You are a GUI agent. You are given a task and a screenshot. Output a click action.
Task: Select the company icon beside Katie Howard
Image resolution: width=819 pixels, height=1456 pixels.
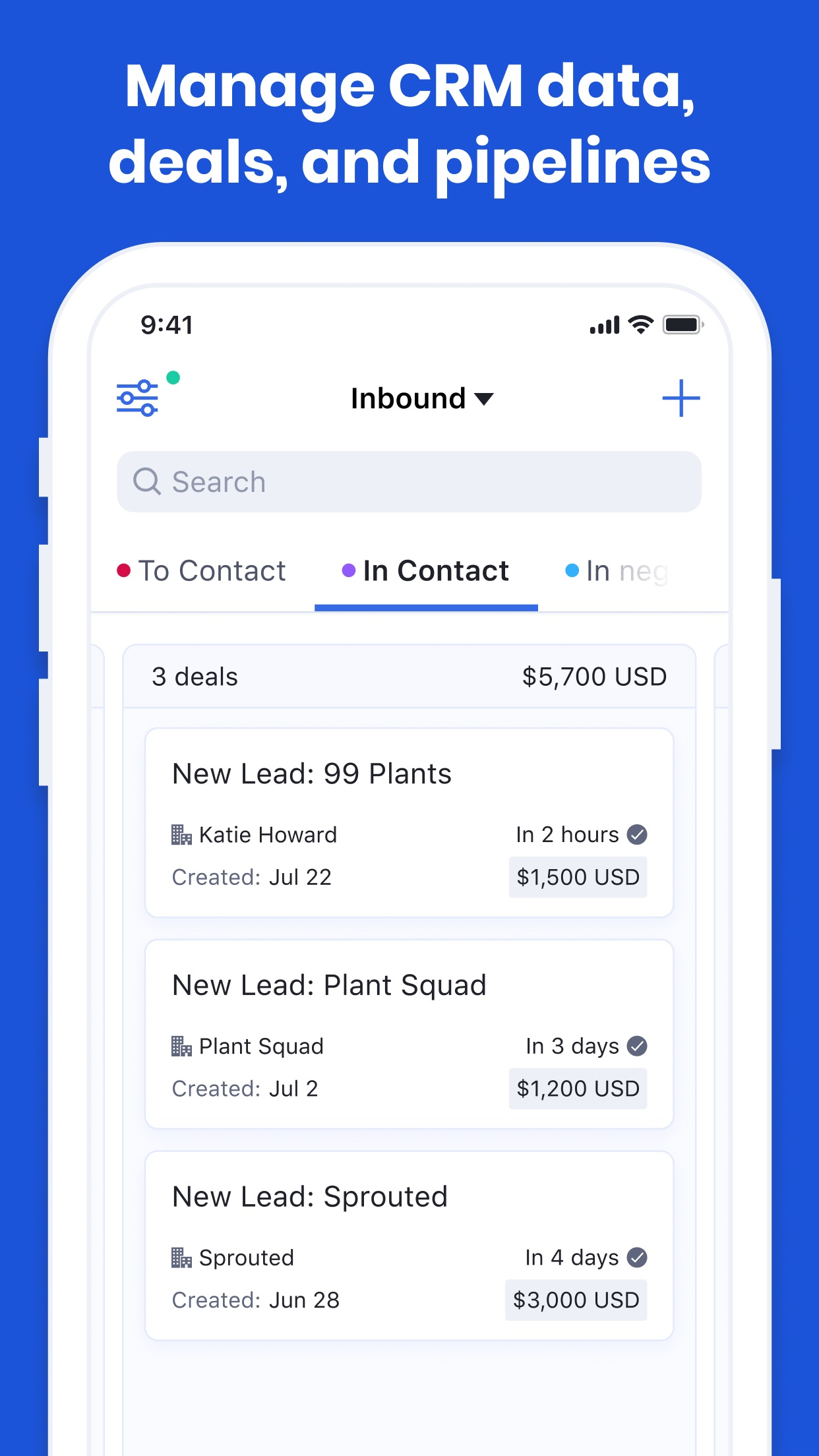coord(180,834)
